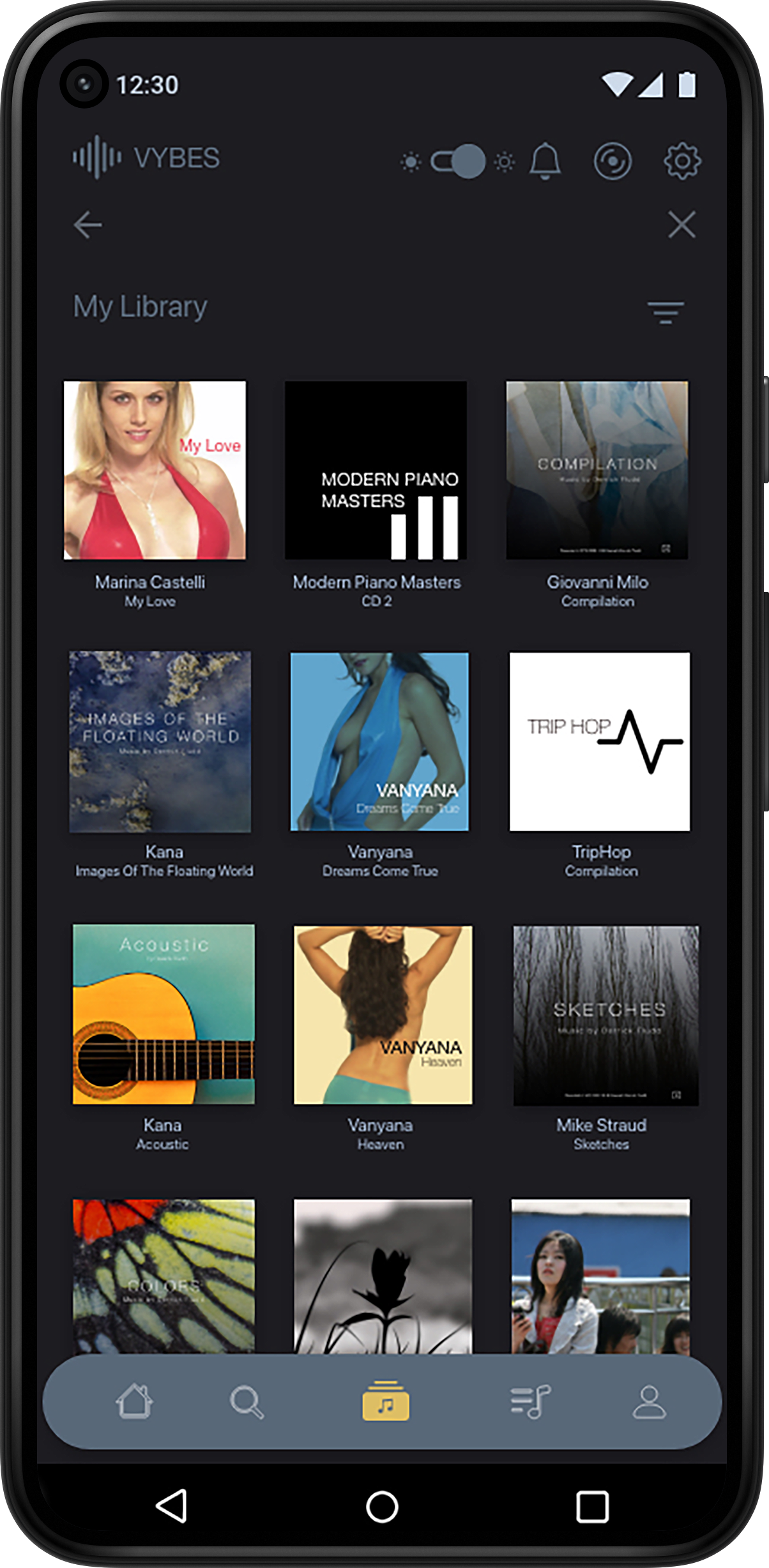
Task: Open Giovanni Milo Compilation album
Action: [597, 471]
